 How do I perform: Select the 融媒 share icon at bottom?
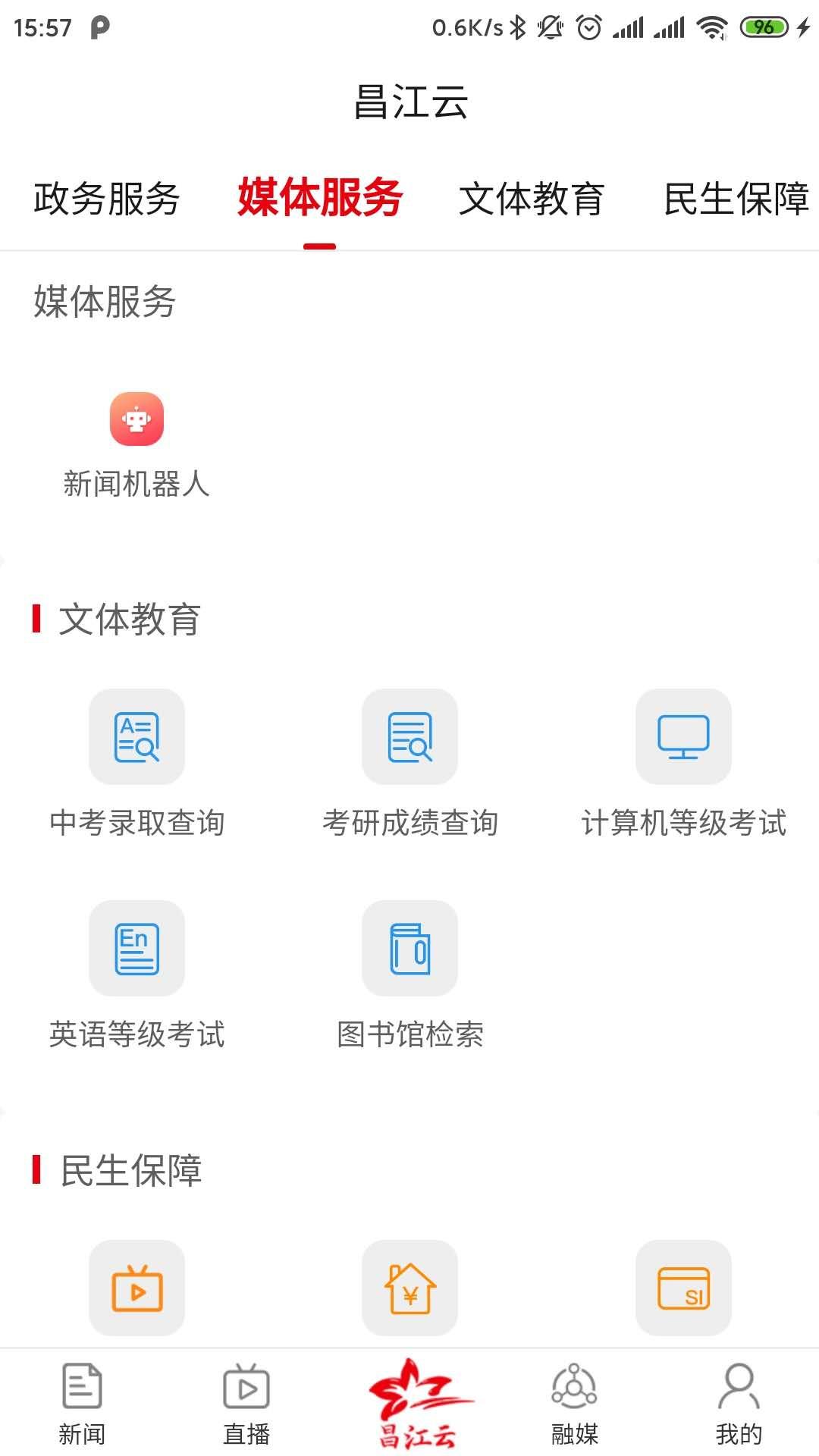tap(575, 1403)
